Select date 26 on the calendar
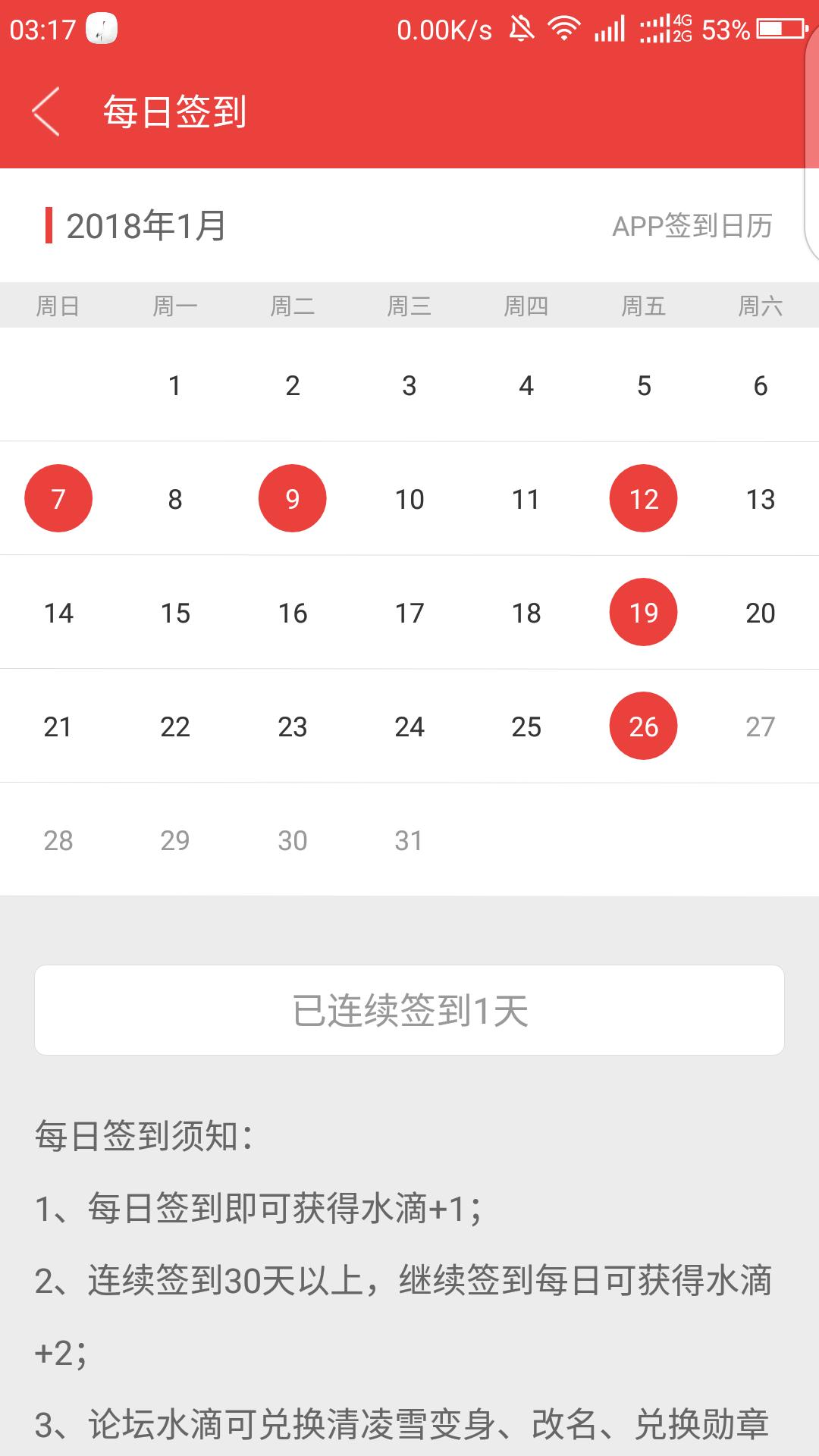 point(643,726)
